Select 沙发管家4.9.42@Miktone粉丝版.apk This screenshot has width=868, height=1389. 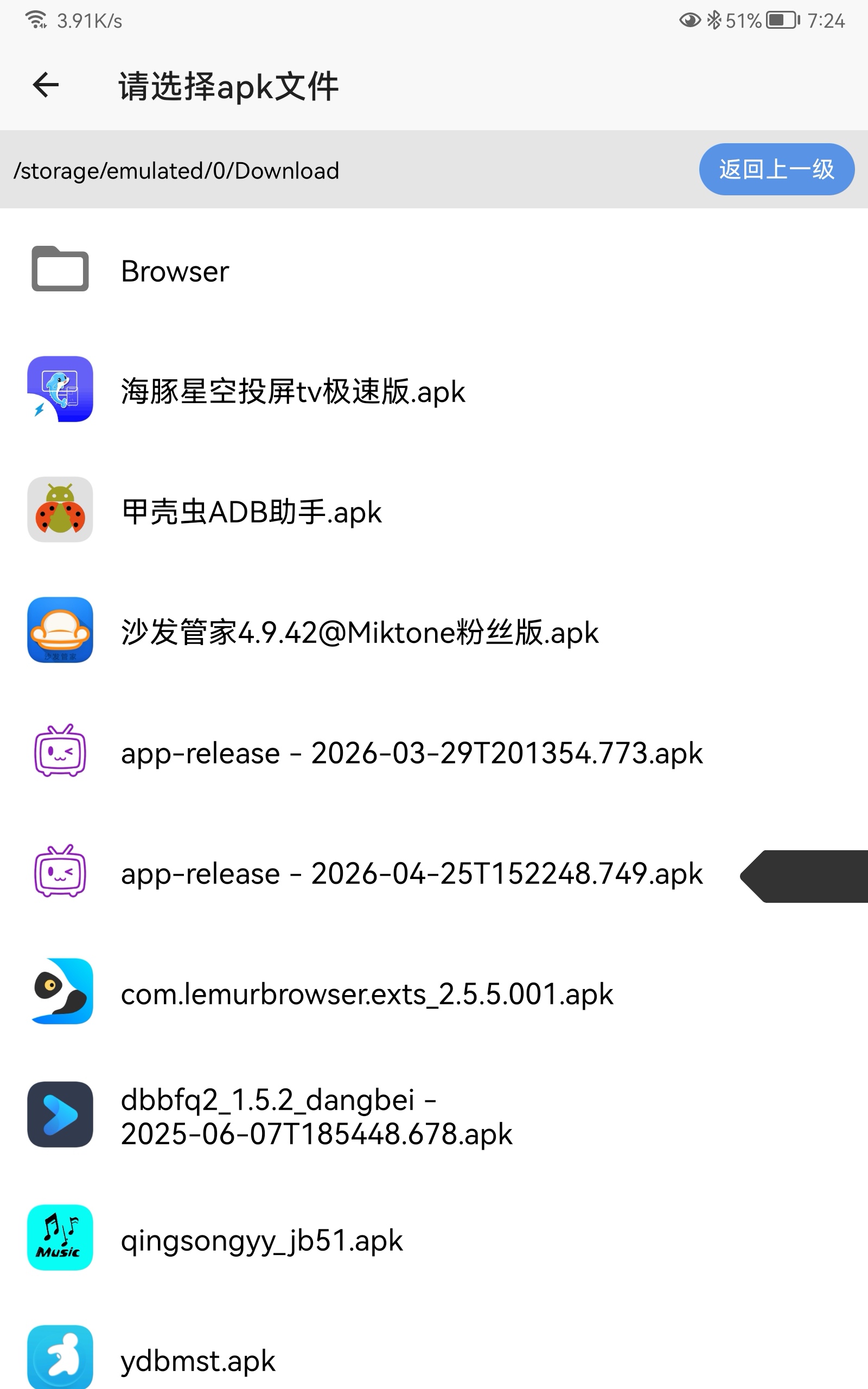pos(359,632)
